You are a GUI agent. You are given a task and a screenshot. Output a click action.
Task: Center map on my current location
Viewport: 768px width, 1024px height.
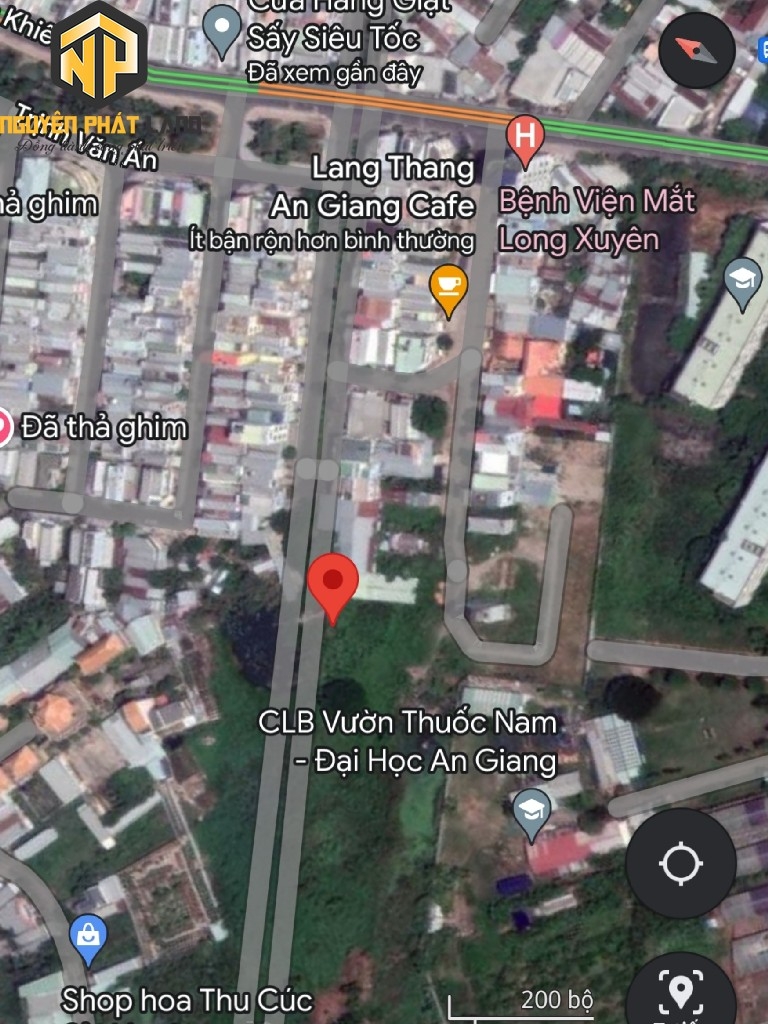[x=681, y=863]
